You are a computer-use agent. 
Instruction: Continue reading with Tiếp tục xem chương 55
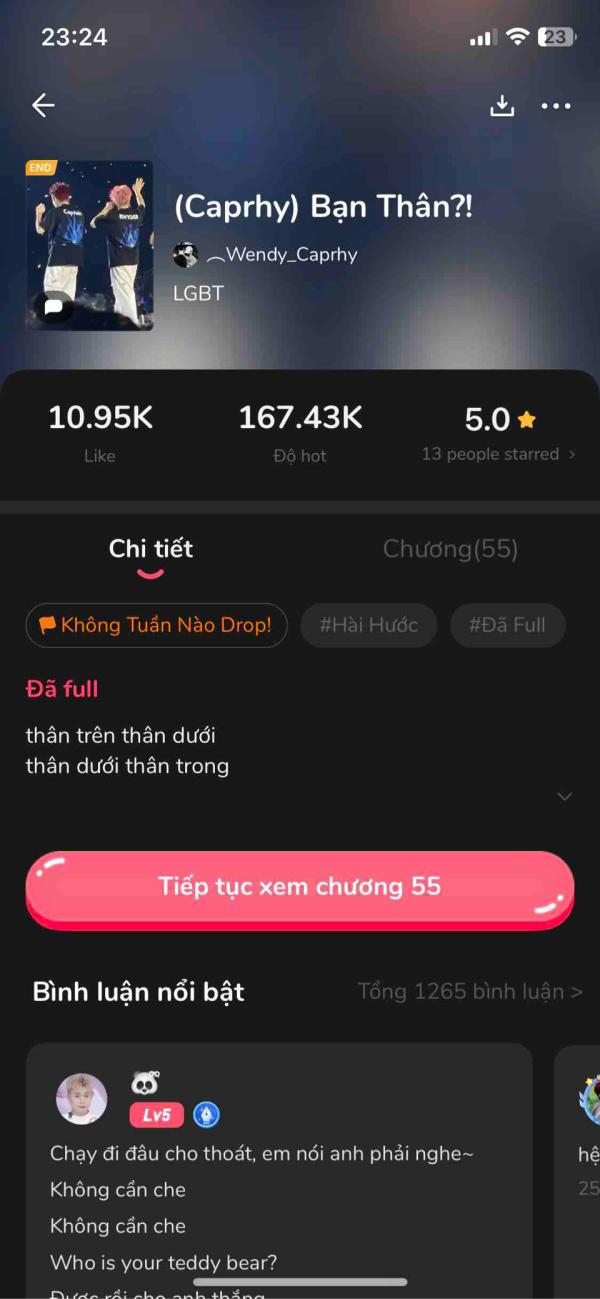[300, 887]
